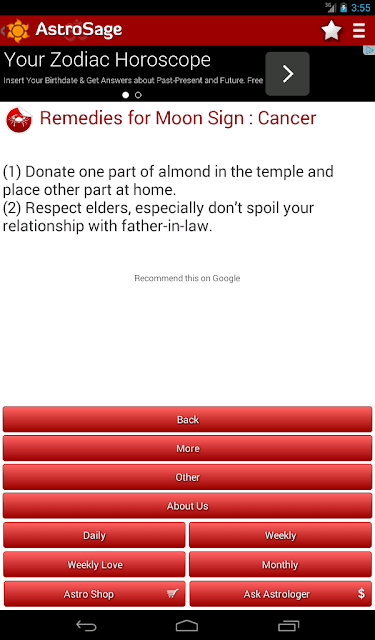Open the Other button
The image size is (375, 640).
[187, 477]
